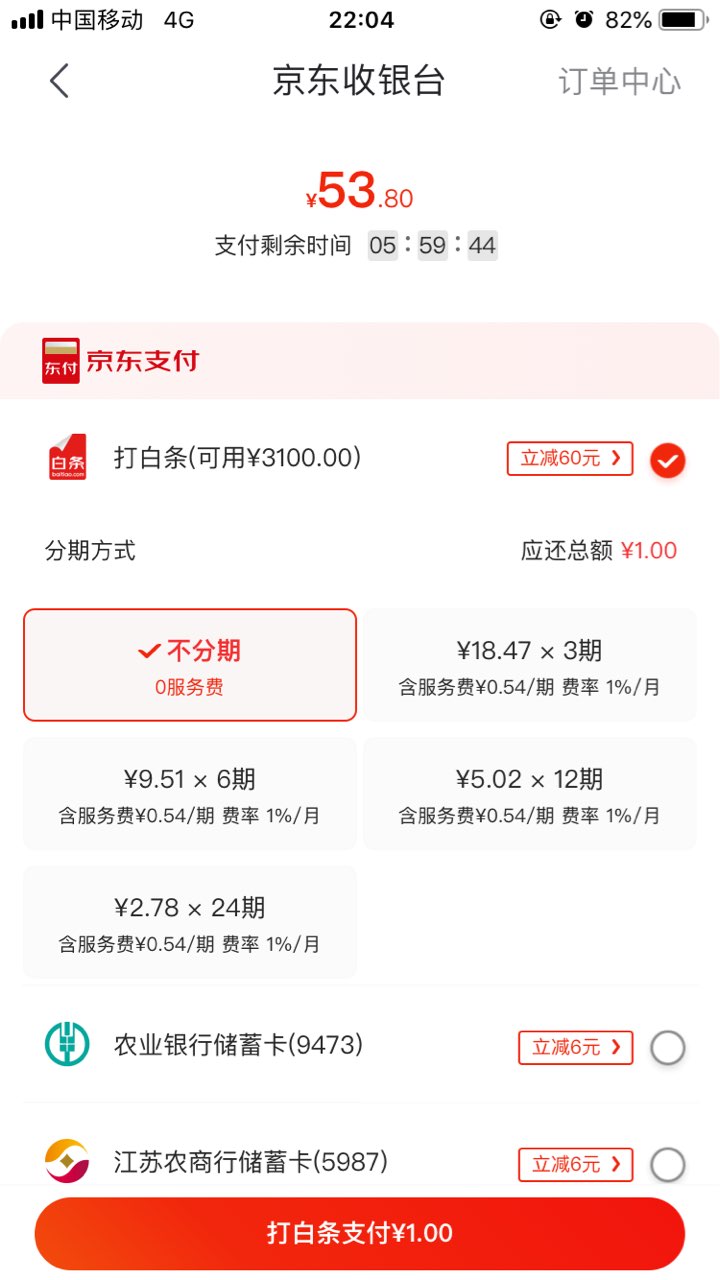The width and height of the screenshot is (720, 1280).
Task: Select 农业银行储蓄卡(9473) as payment method
Action: 360,1046
